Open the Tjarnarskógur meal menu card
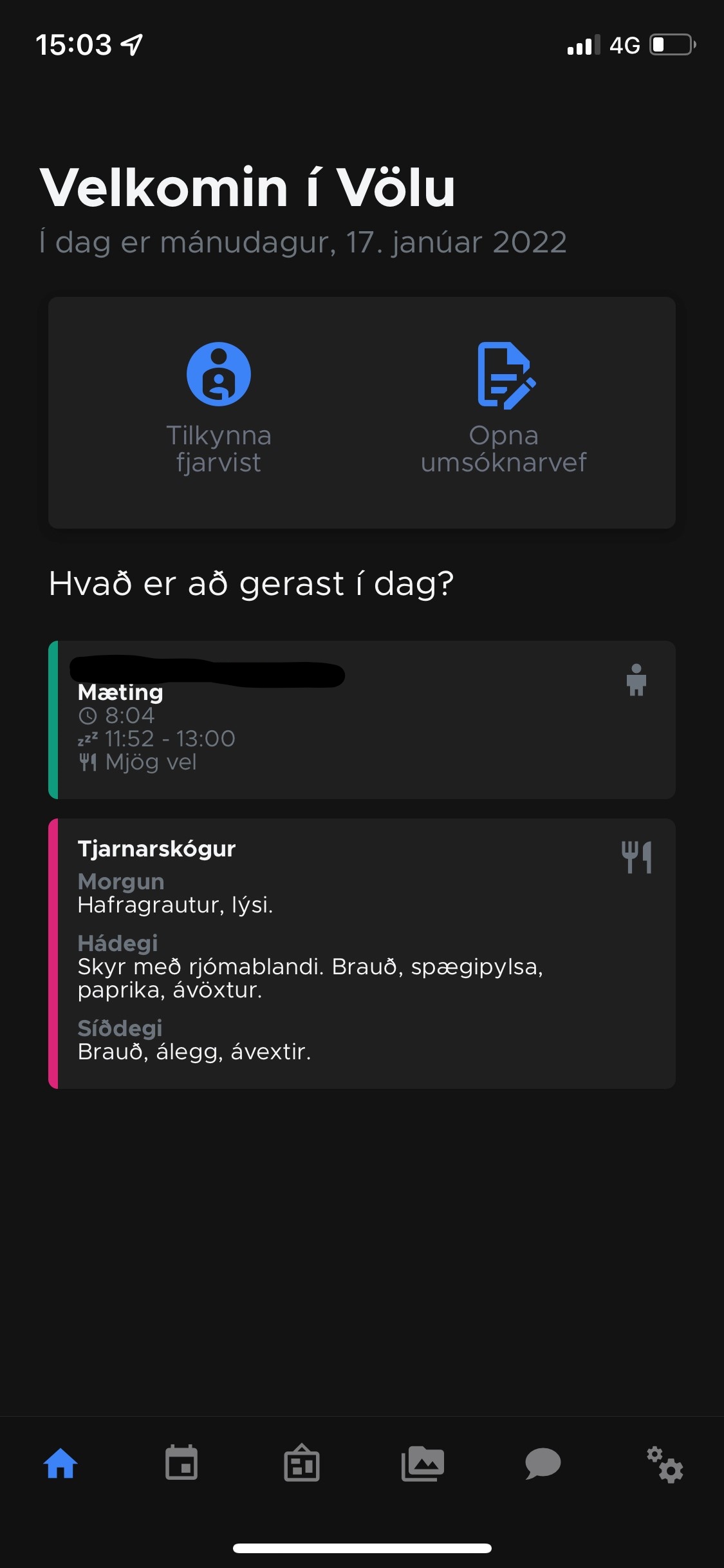The height and width of the screenshot is (1568, 724). click(362, 953)
